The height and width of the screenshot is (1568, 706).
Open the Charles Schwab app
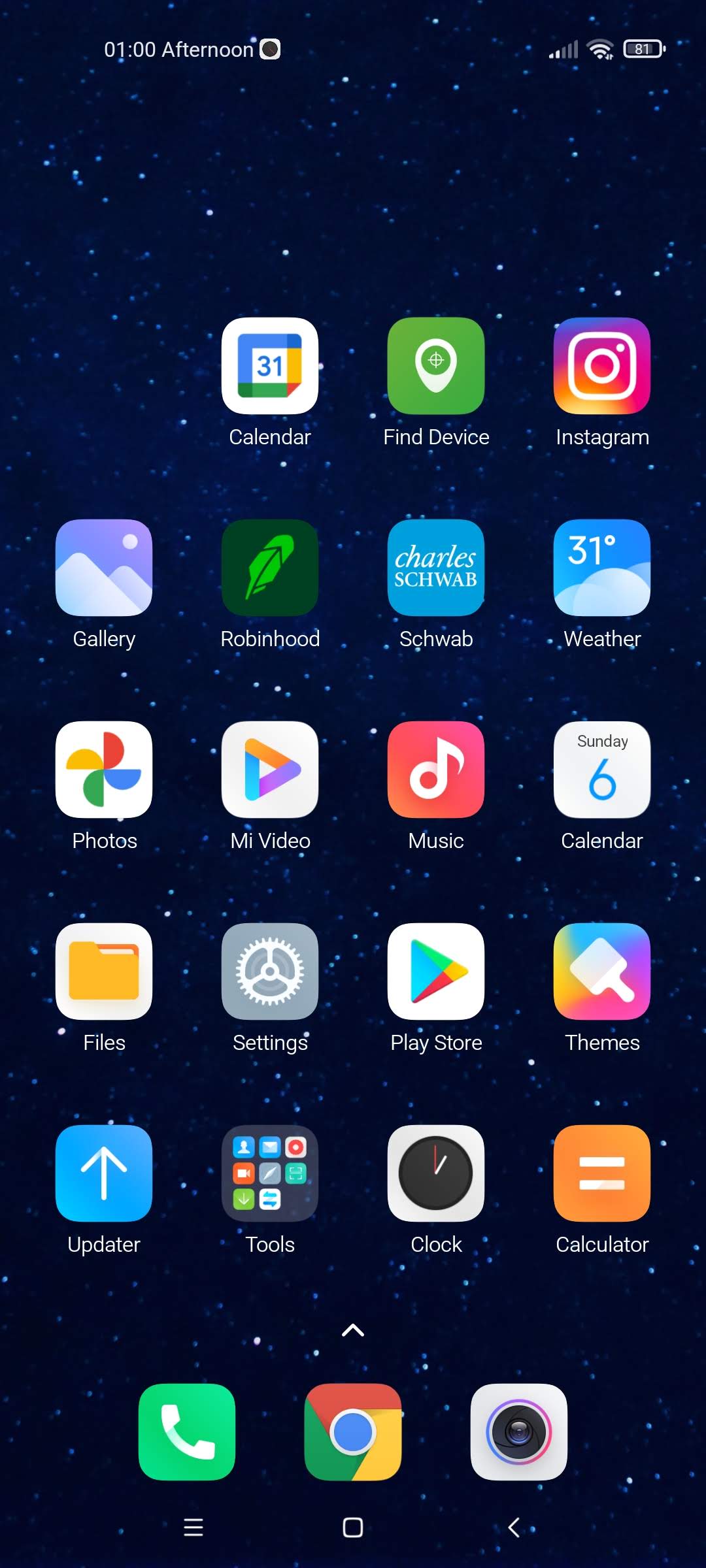tap(436, 568)
